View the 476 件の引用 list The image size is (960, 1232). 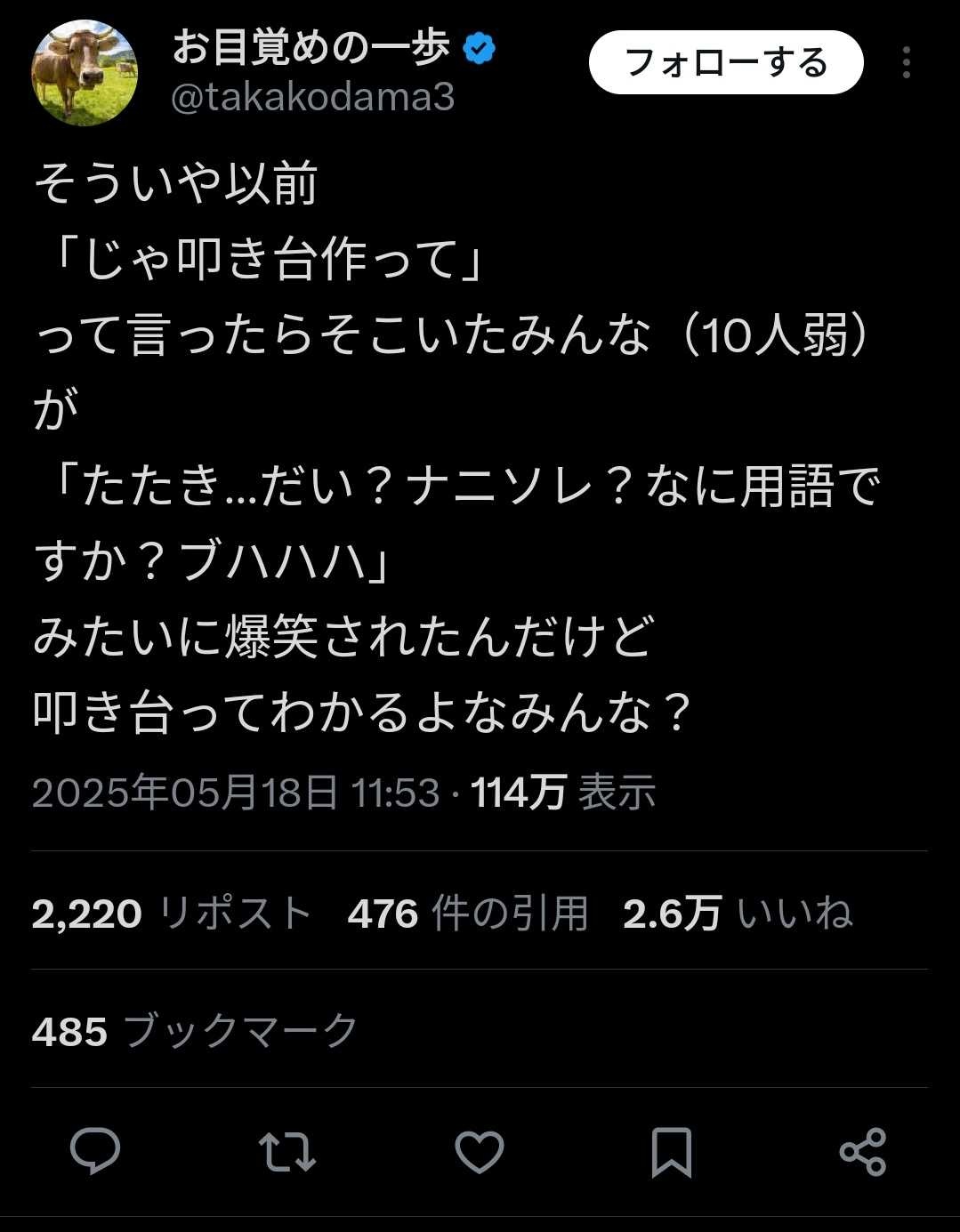click(x=468, y=914)
